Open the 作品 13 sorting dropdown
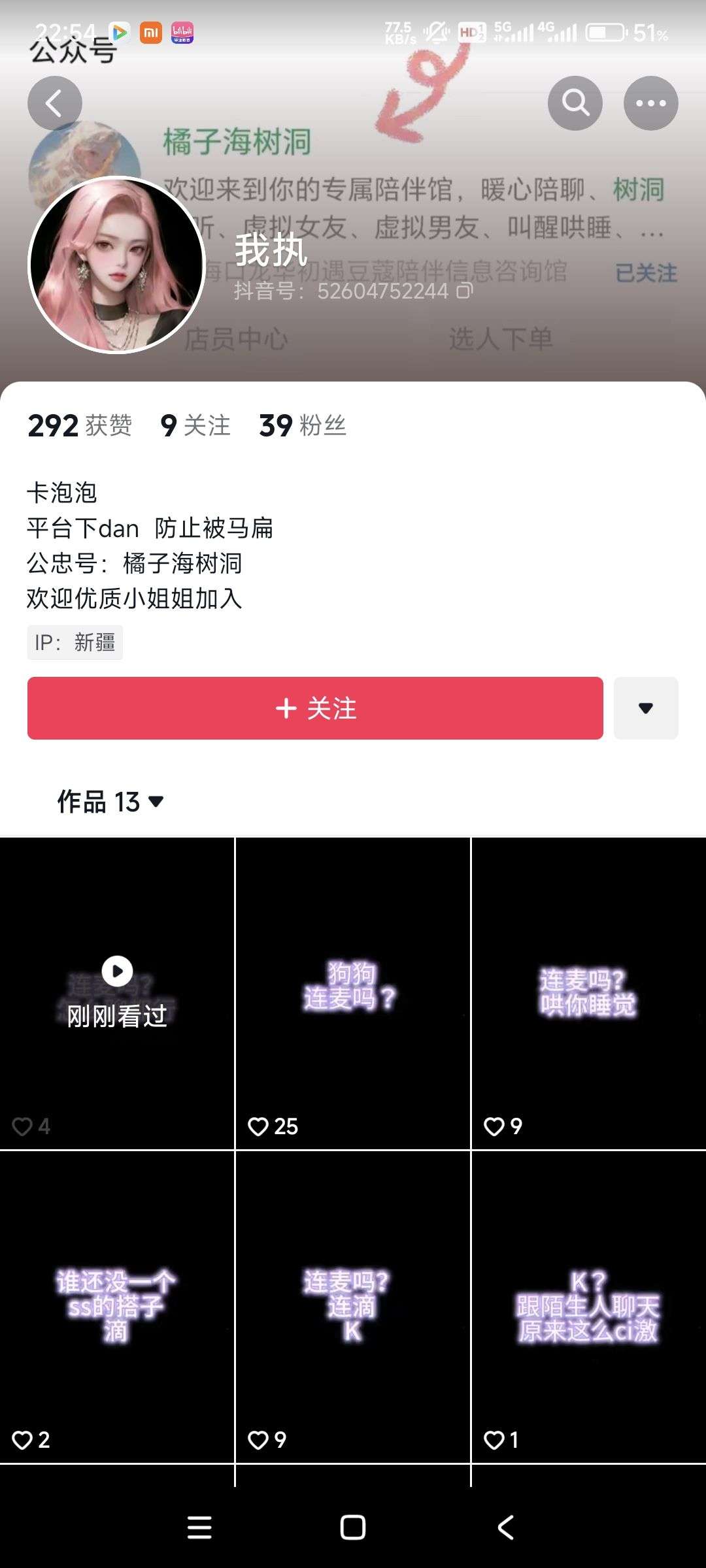706x1568 pixels. tap(110, 802)
